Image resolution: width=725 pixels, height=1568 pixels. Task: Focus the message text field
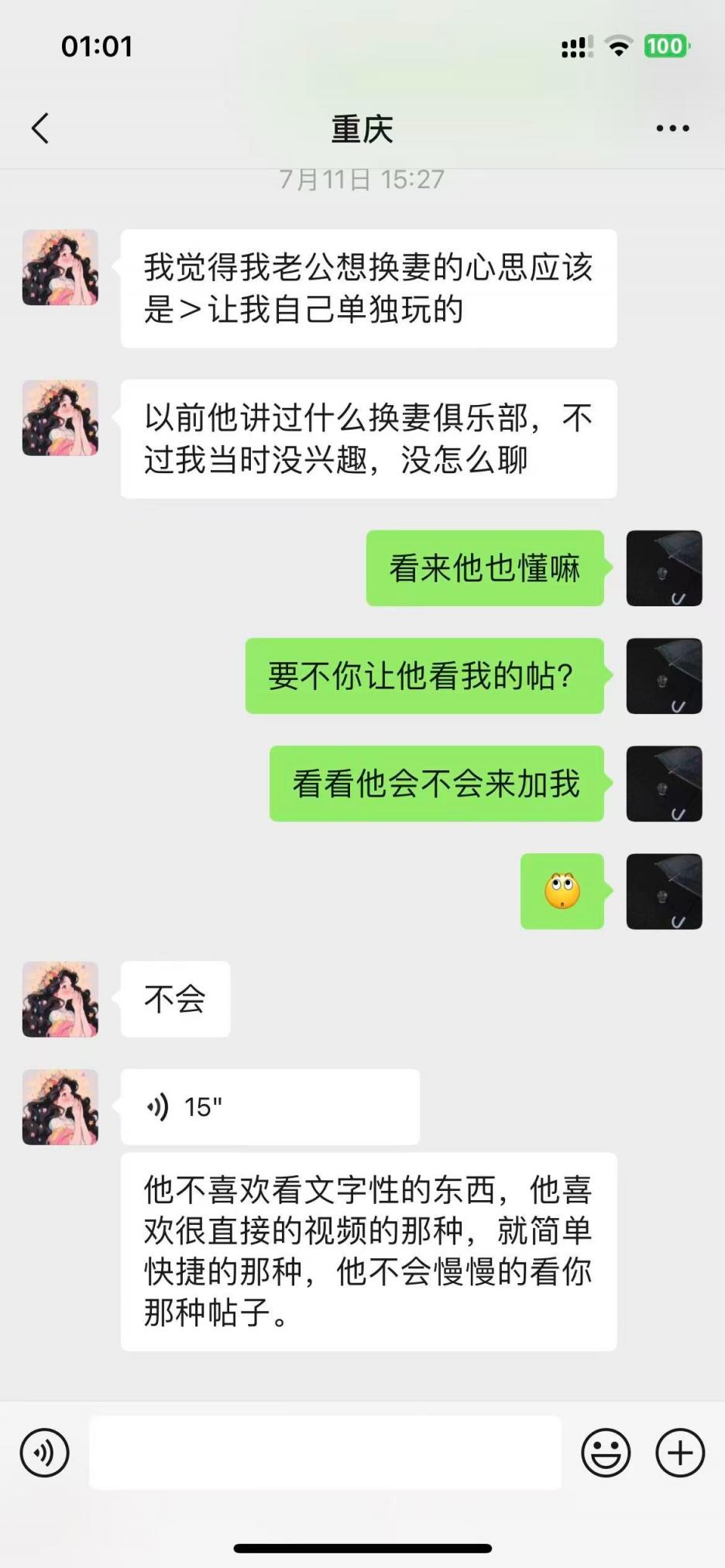click(x=325, y=1453)
